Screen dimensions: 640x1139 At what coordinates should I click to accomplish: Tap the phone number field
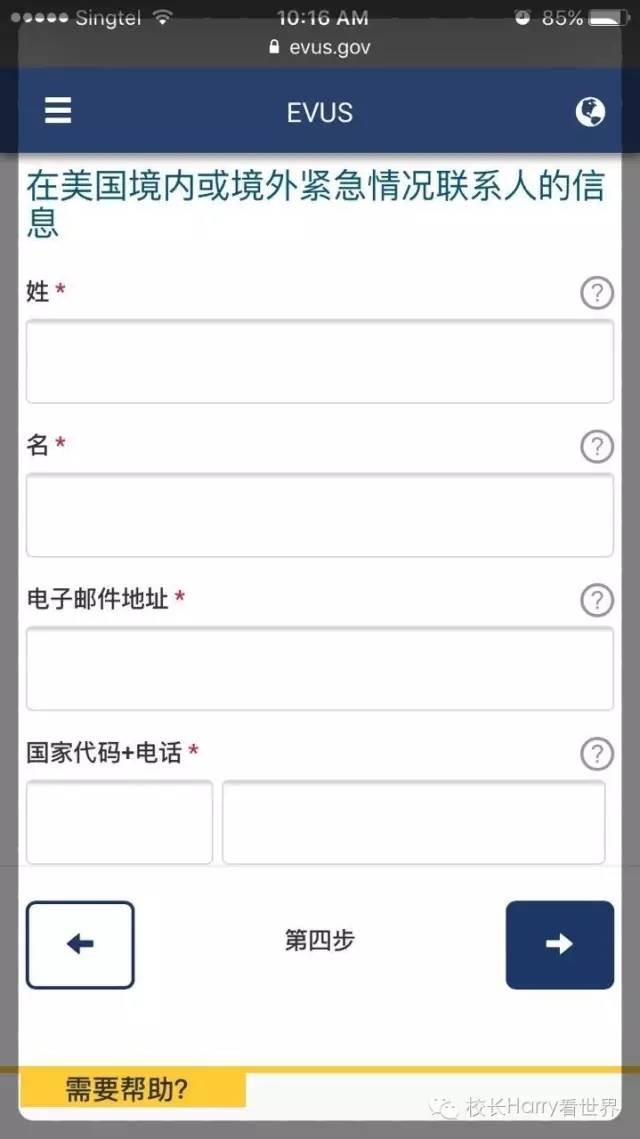[413, 822]
